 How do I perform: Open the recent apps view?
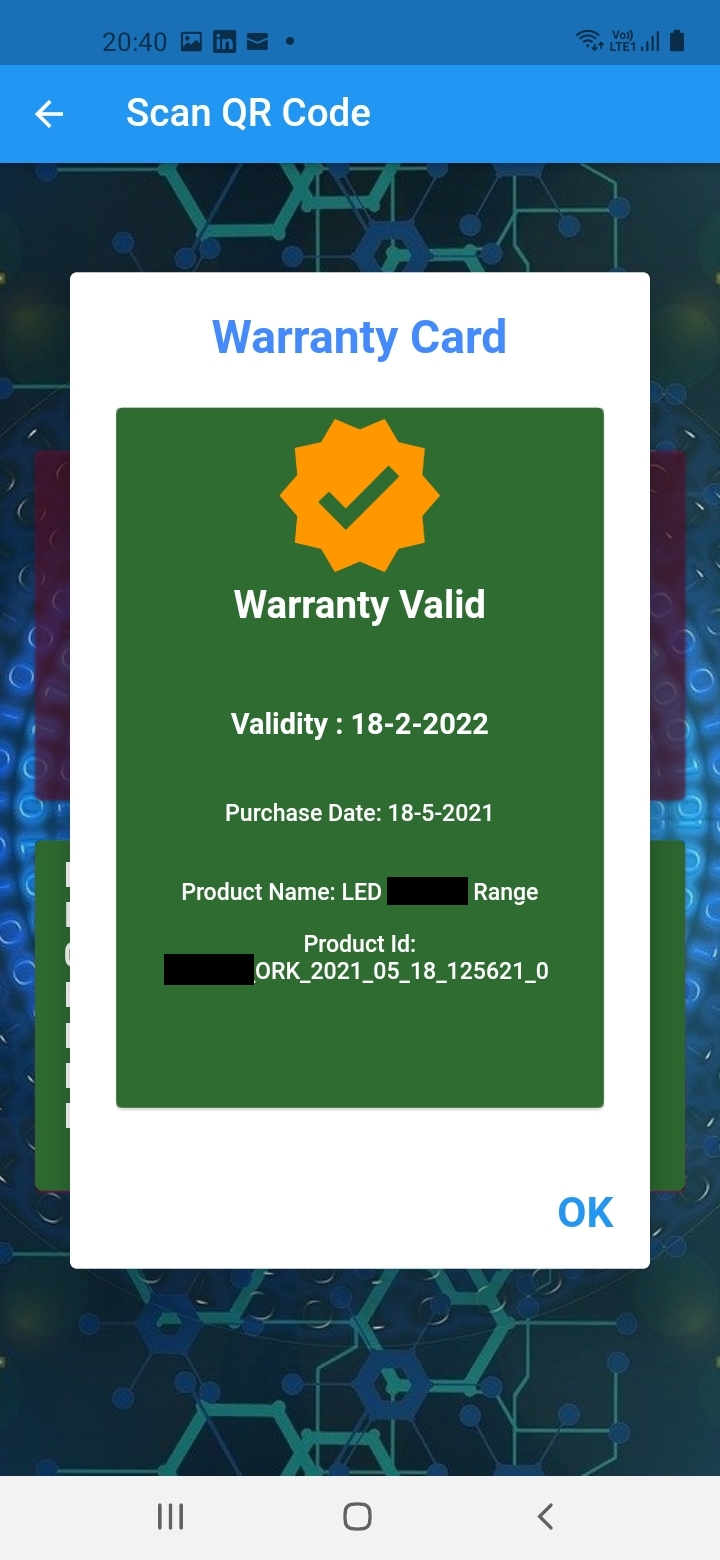point(171,1516)
